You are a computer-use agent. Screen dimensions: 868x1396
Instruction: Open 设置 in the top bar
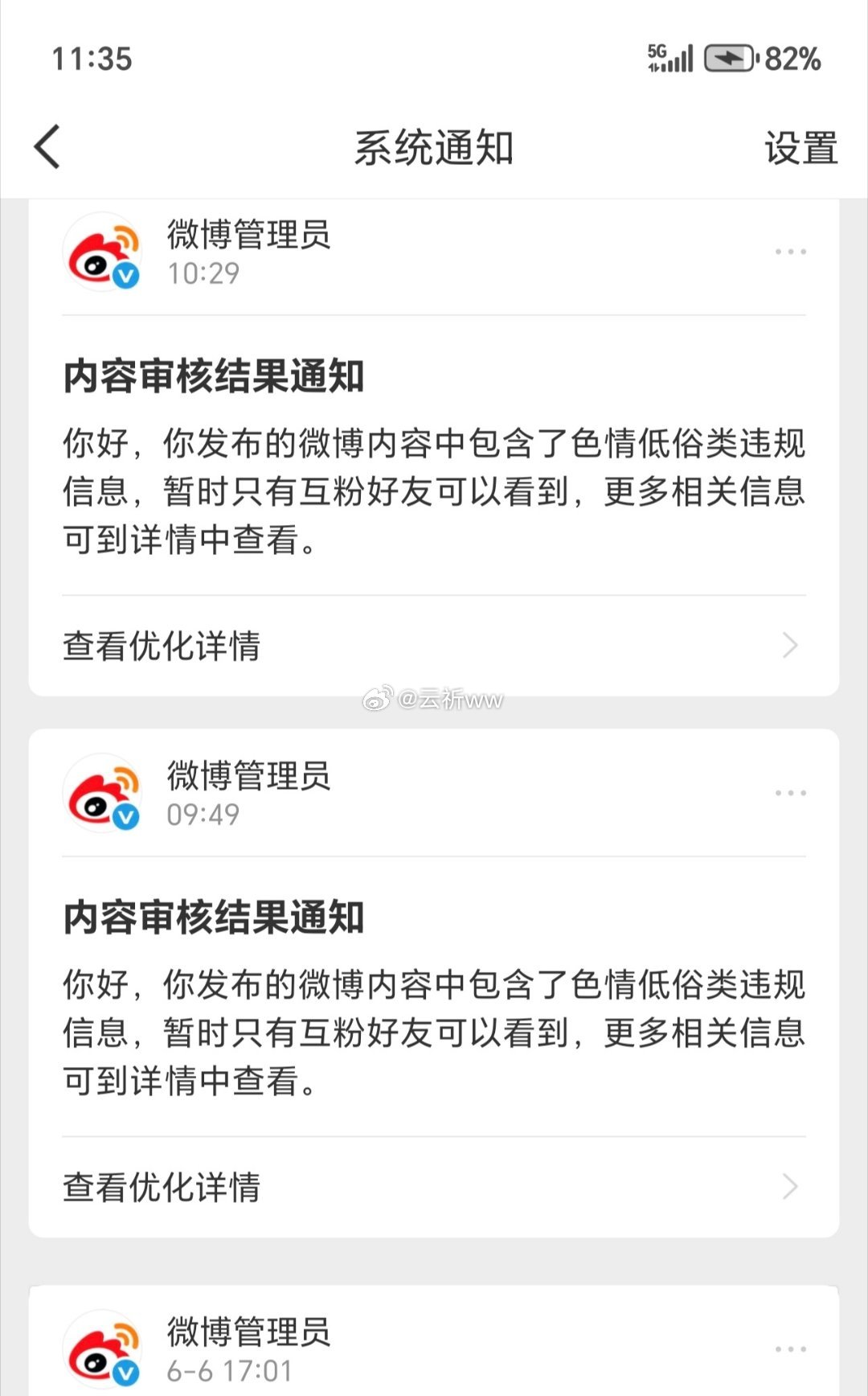pos(800,149)
